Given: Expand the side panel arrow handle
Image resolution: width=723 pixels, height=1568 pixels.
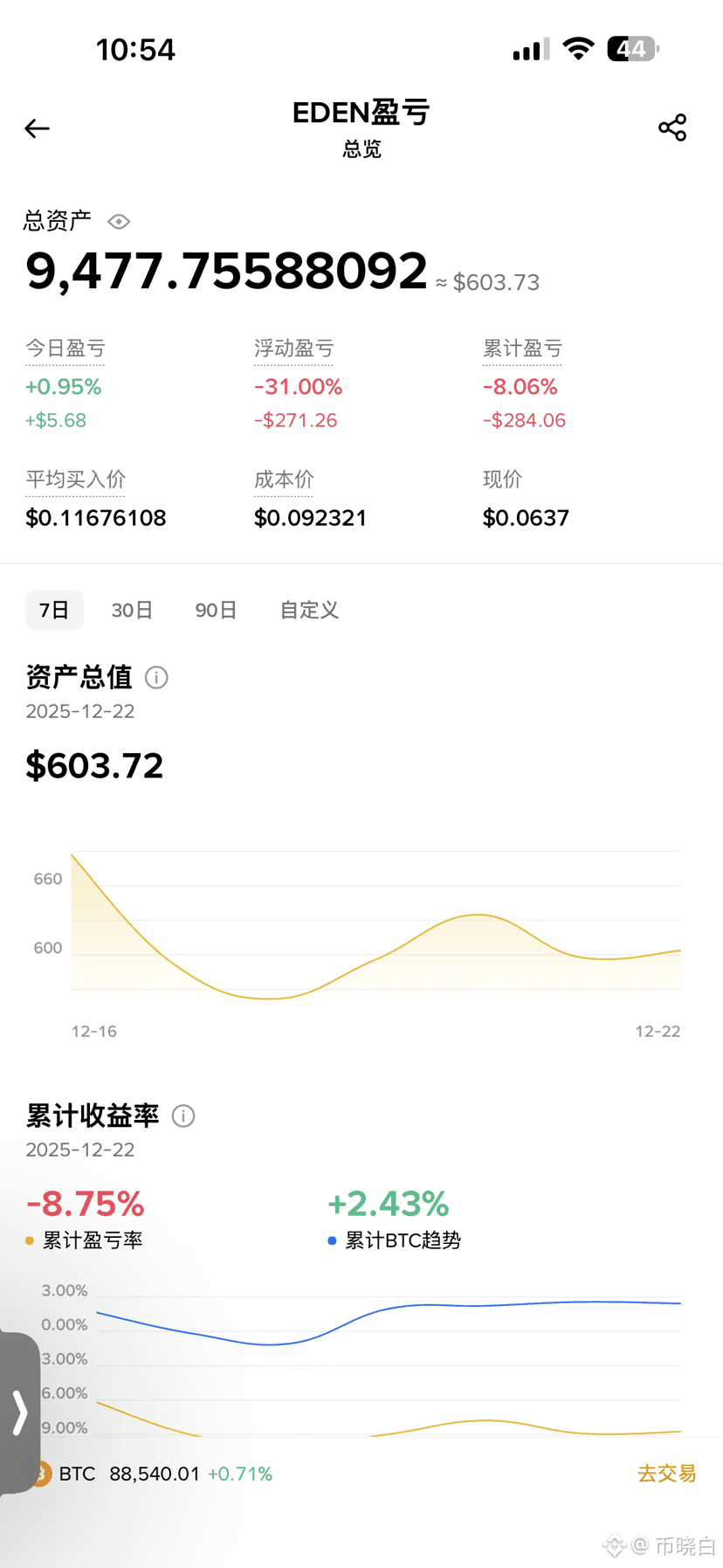Looking at the screenshot, I should click(x=19, y=1413).
